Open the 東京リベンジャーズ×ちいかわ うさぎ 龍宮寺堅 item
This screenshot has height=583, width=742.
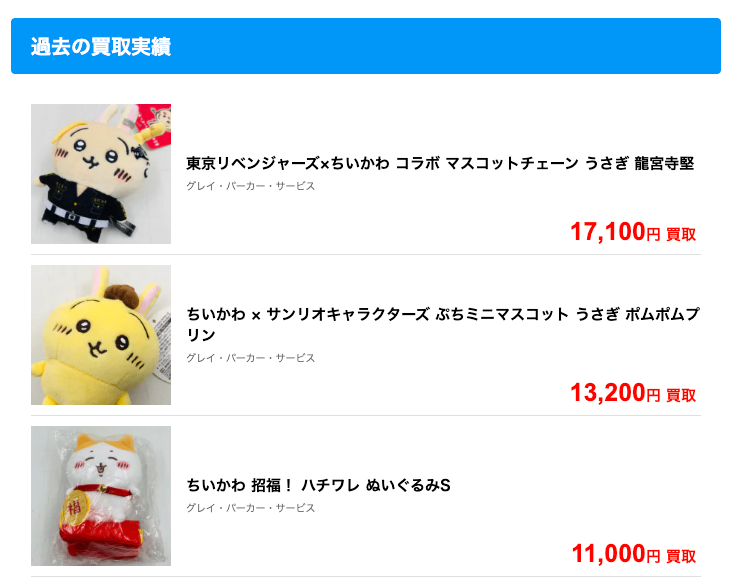tap(439, 163)
